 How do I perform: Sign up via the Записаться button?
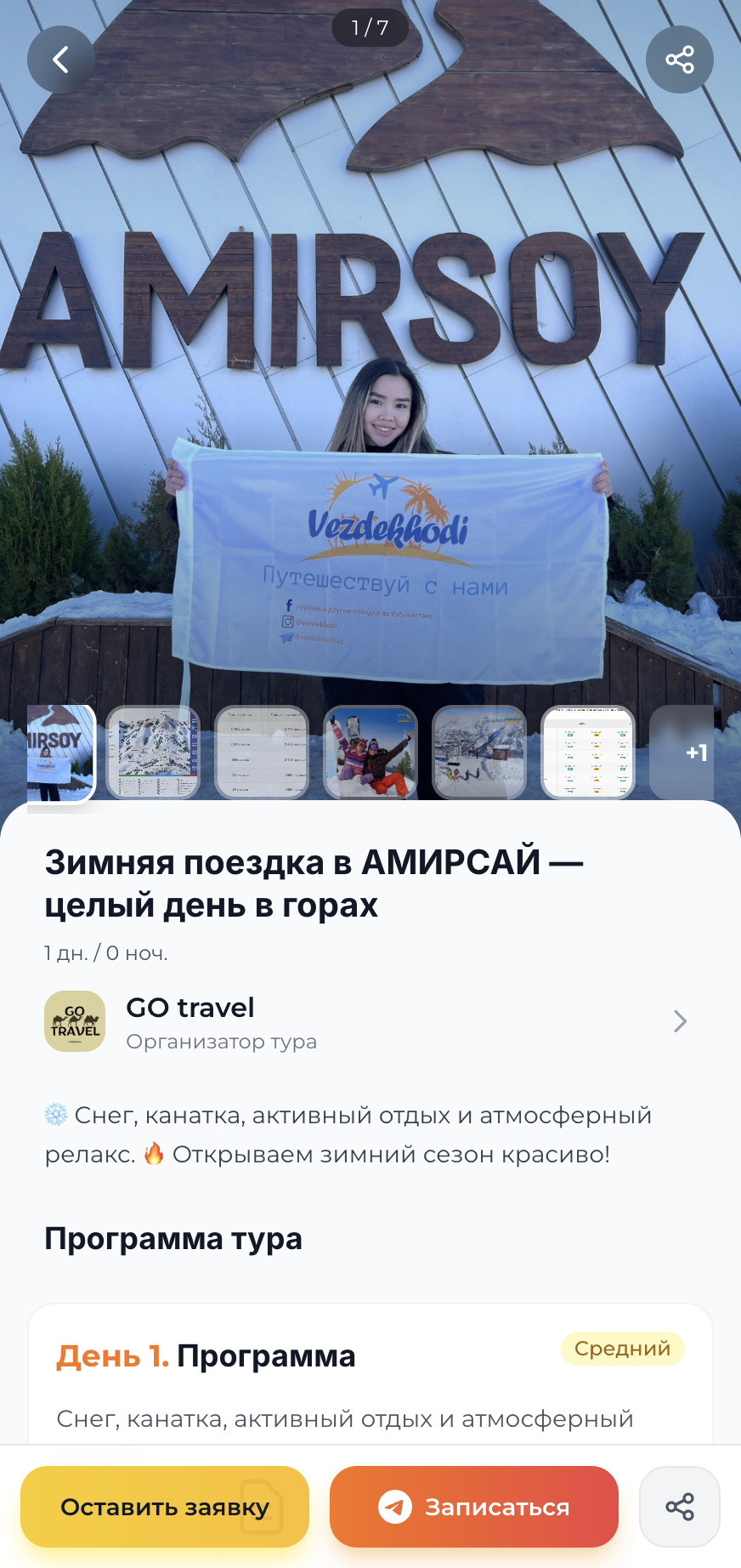(x=474, y=1507)
